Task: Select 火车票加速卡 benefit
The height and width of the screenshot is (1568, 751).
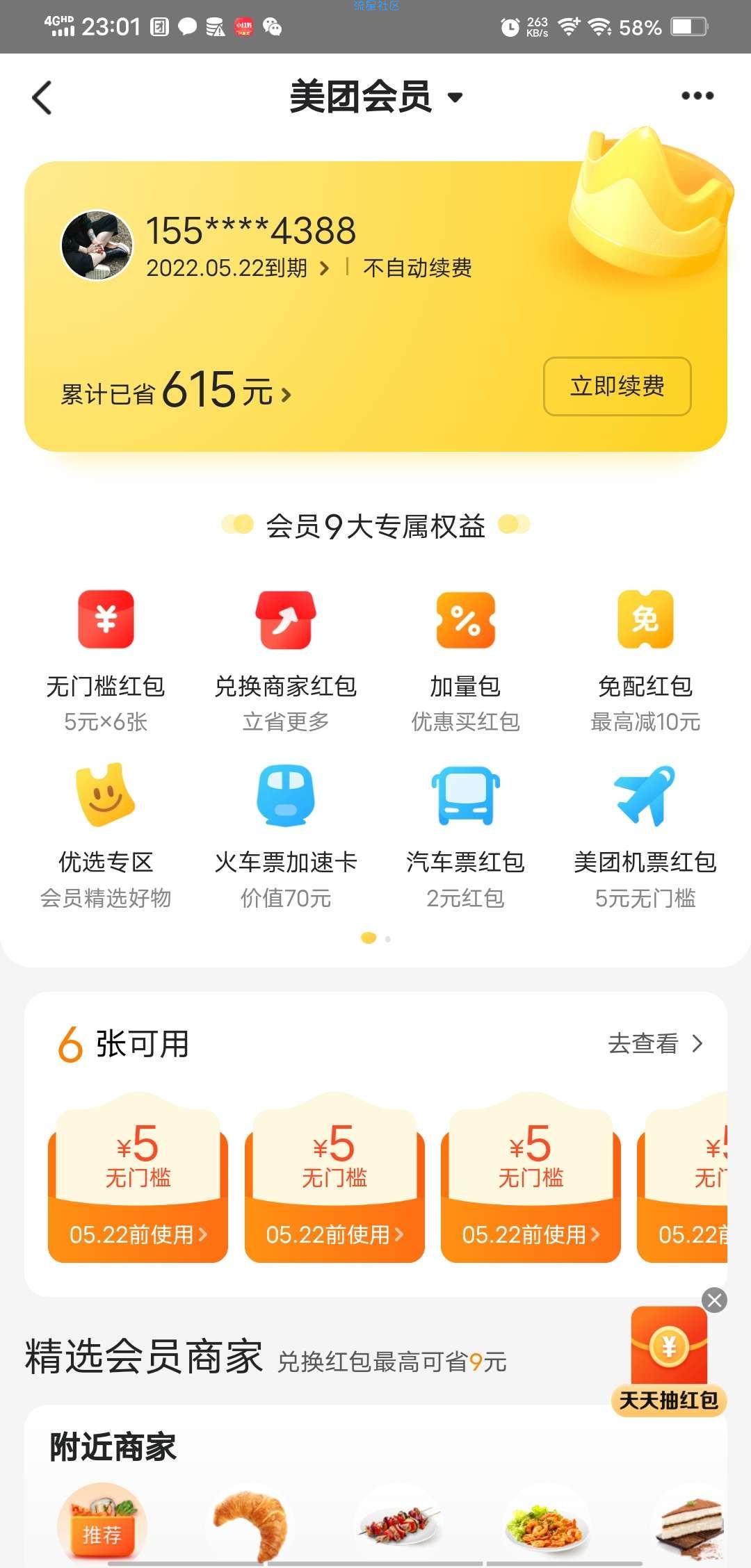Action: 285,834
